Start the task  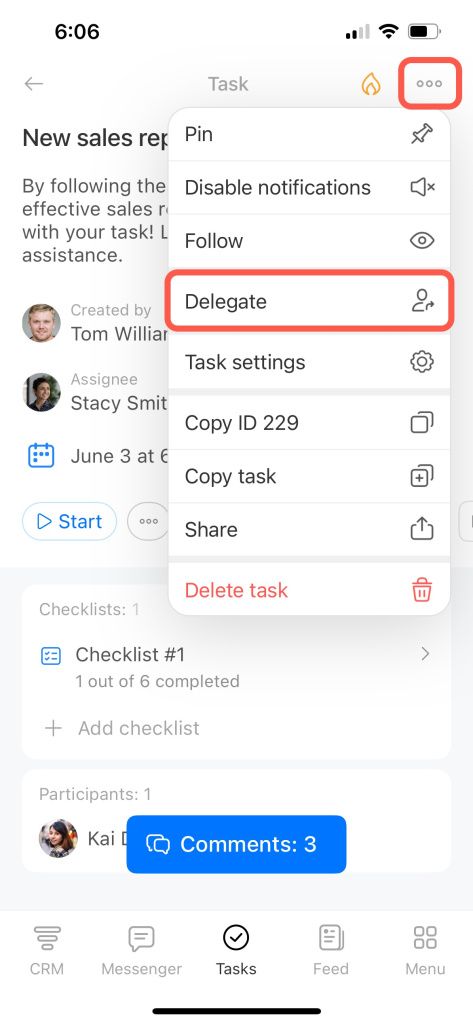(x=69, y=521)
